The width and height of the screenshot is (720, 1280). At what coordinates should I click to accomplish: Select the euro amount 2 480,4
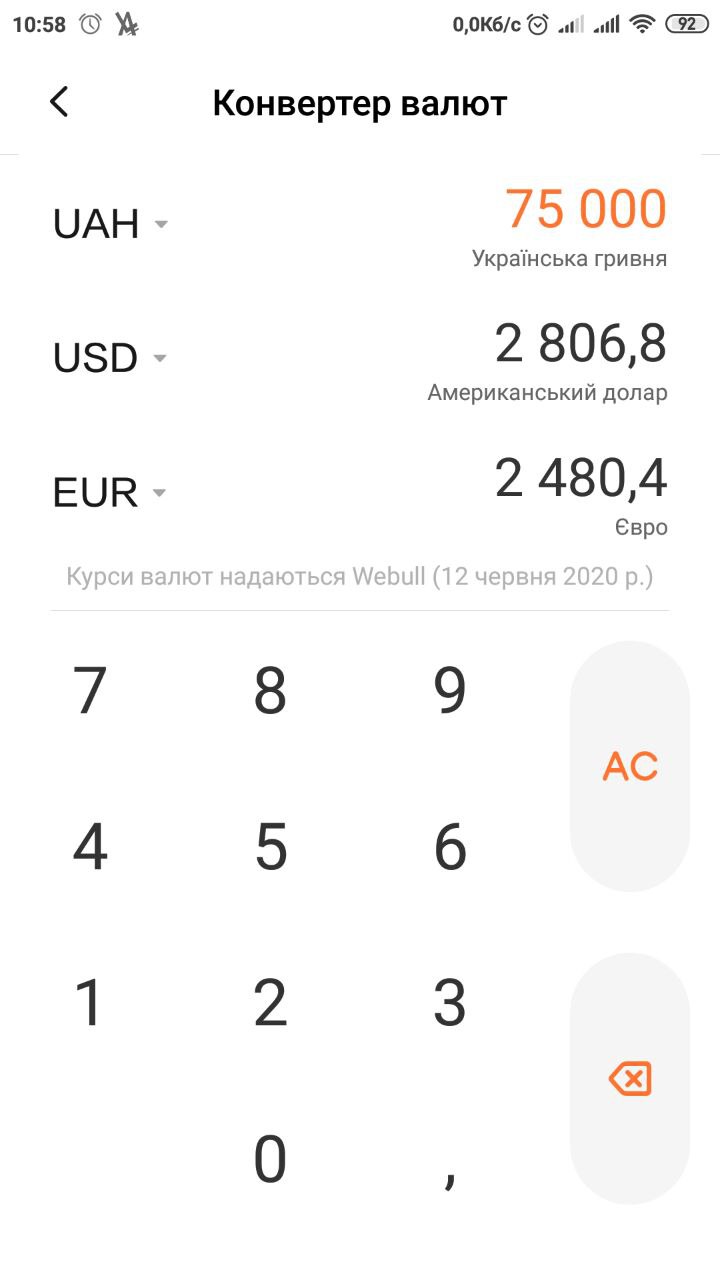581,478
